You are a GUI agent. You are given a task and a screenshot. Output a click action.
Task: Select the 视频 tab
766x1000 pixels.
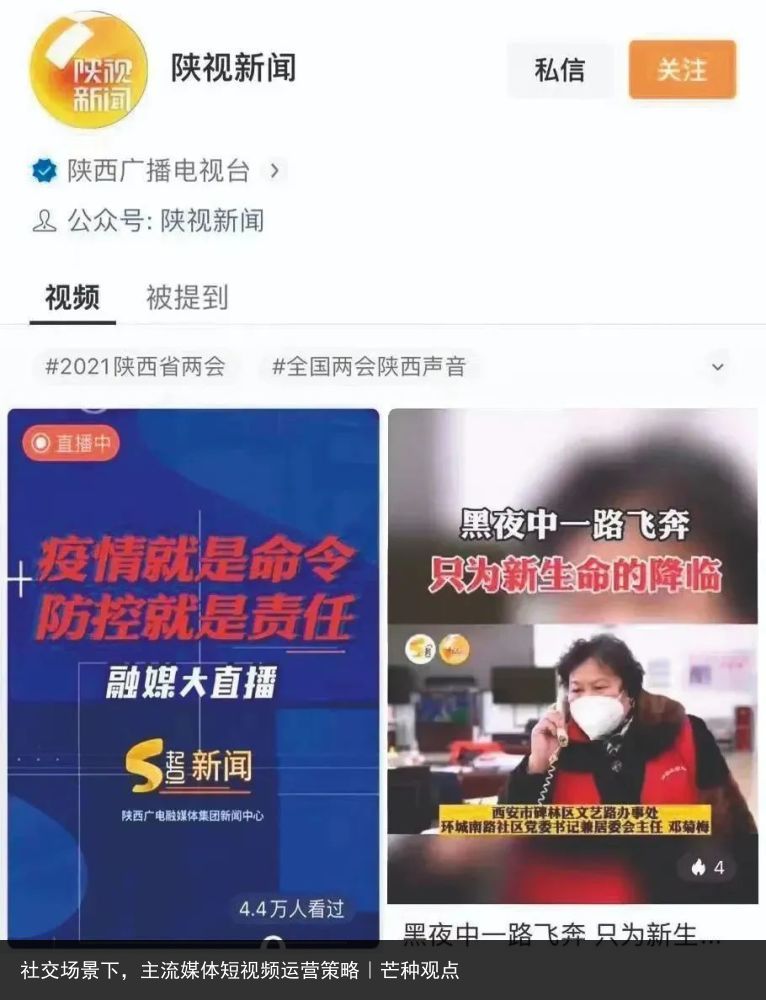click(72, 297)
